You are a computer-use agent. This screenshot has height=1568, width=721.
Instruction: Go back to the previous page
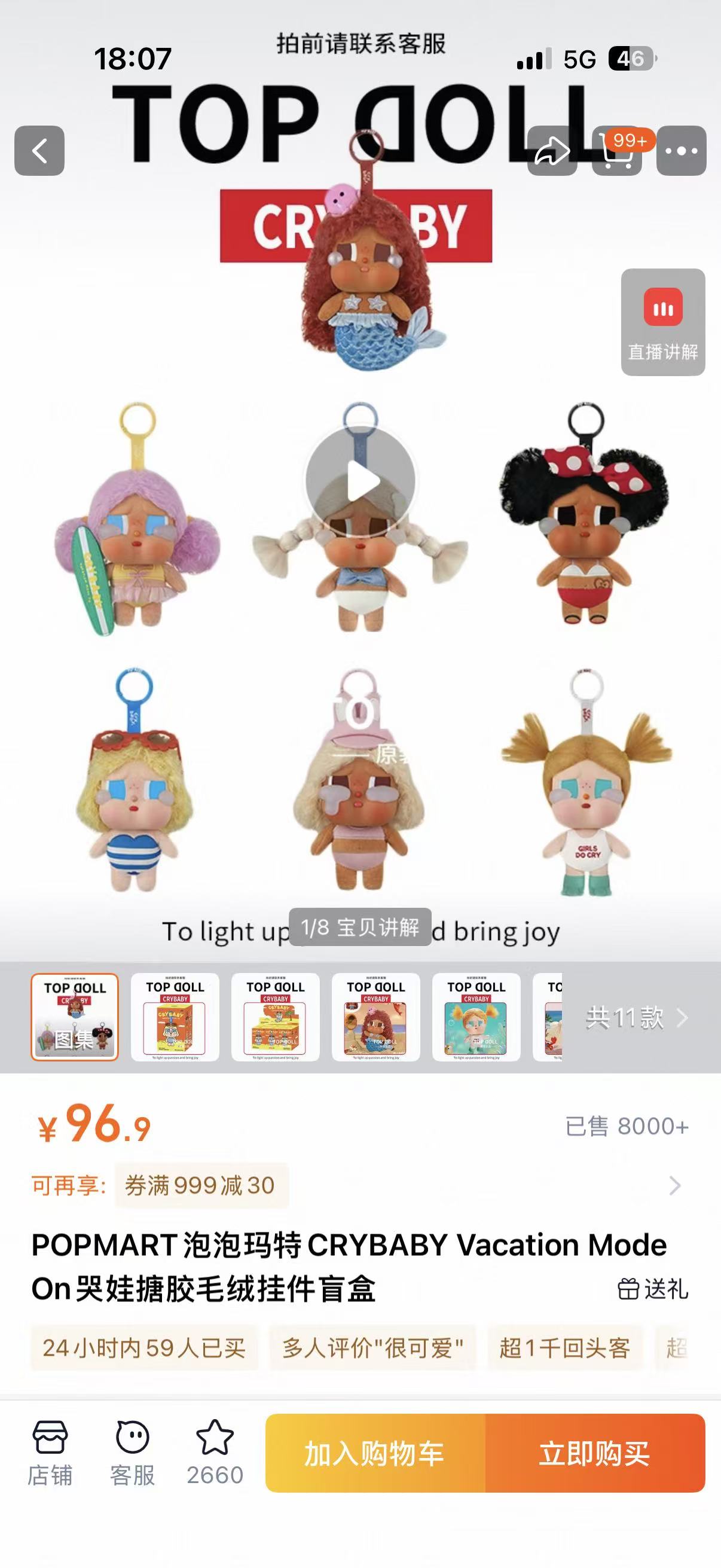(39, 151)
